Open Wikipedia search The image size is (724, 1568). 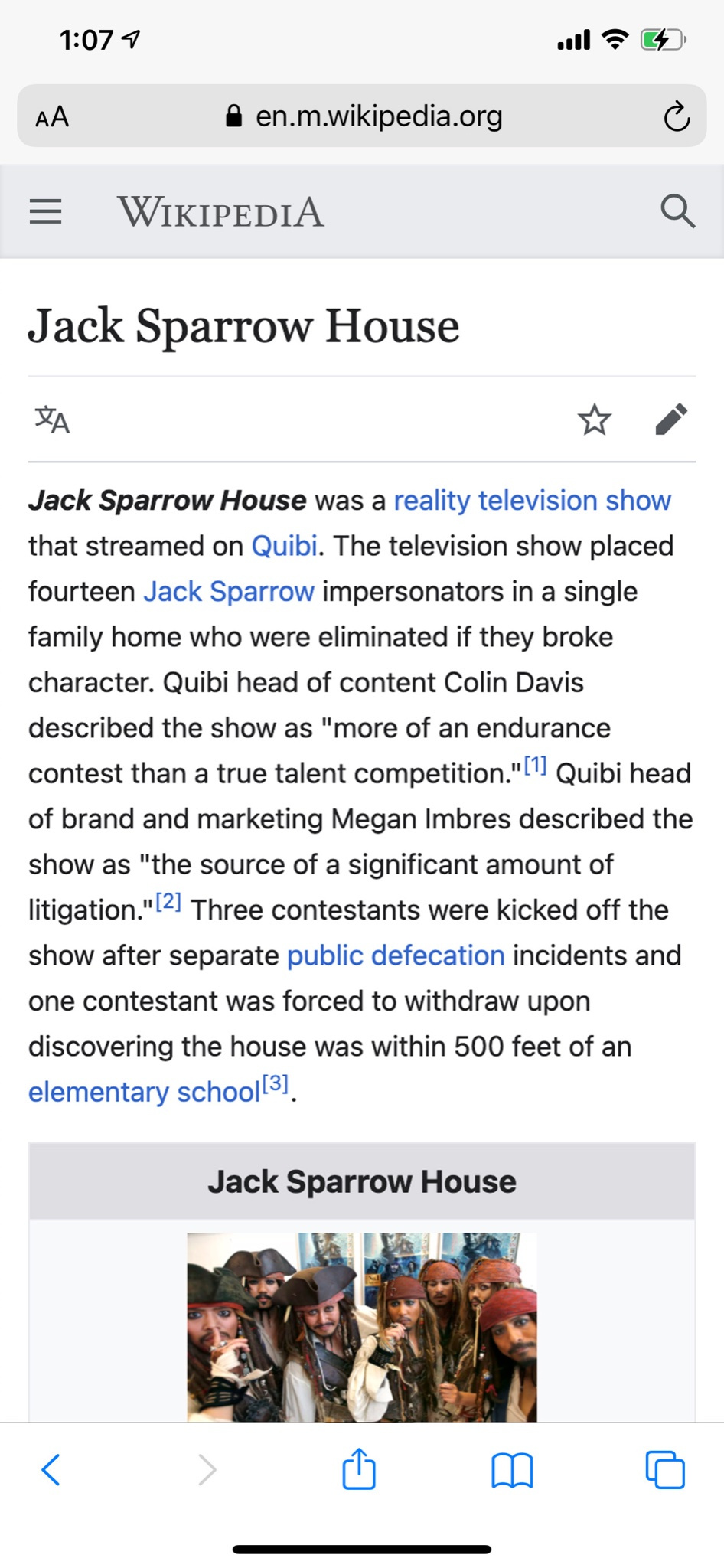677,211
